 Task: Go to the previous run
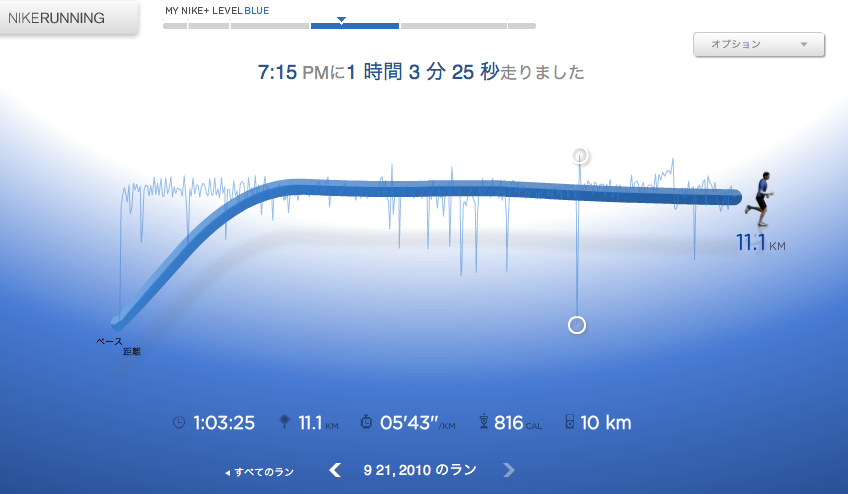pos(336,470)
